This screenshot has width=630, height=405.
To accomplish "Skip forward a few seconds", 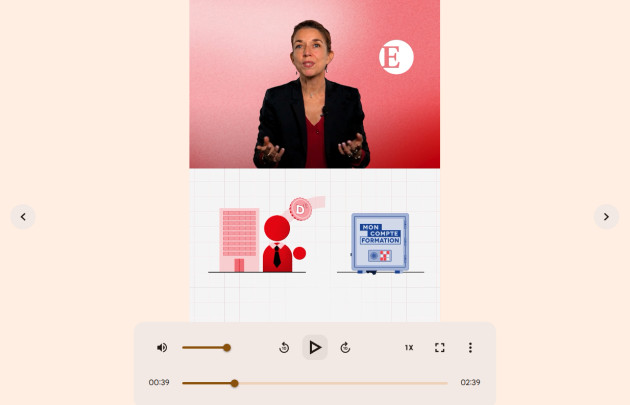I will pyautogui.click(x=345, y=348).
